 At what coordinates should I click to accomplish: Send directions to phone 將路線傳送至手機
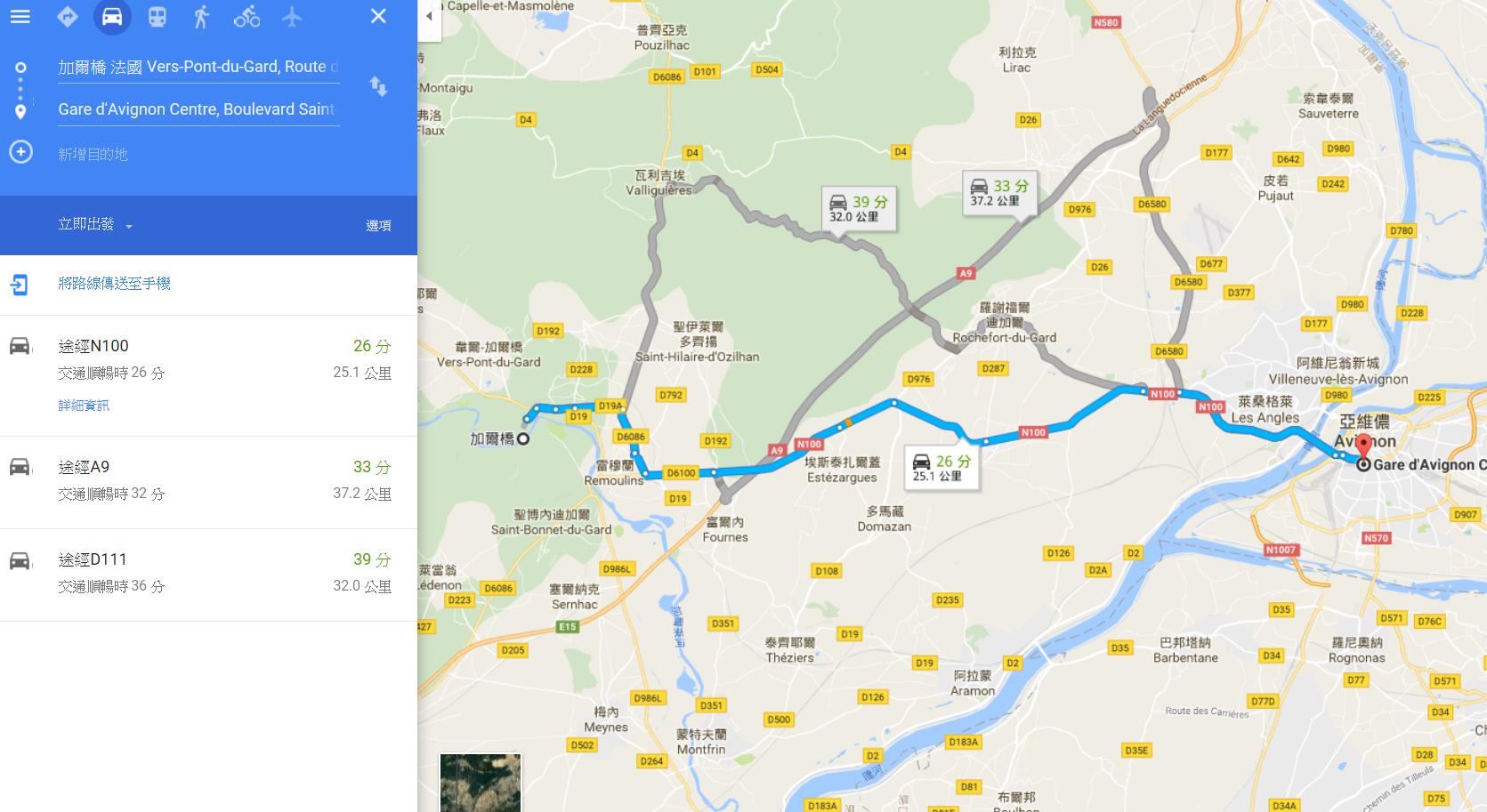114,284
